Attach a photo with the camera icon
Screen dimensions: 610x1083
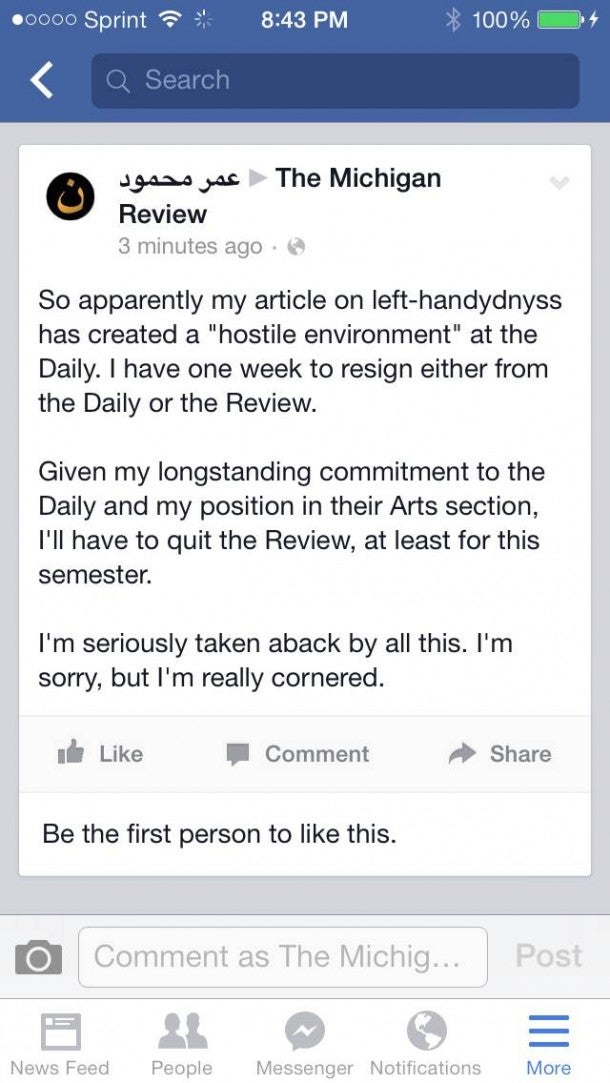coord(38,957)
